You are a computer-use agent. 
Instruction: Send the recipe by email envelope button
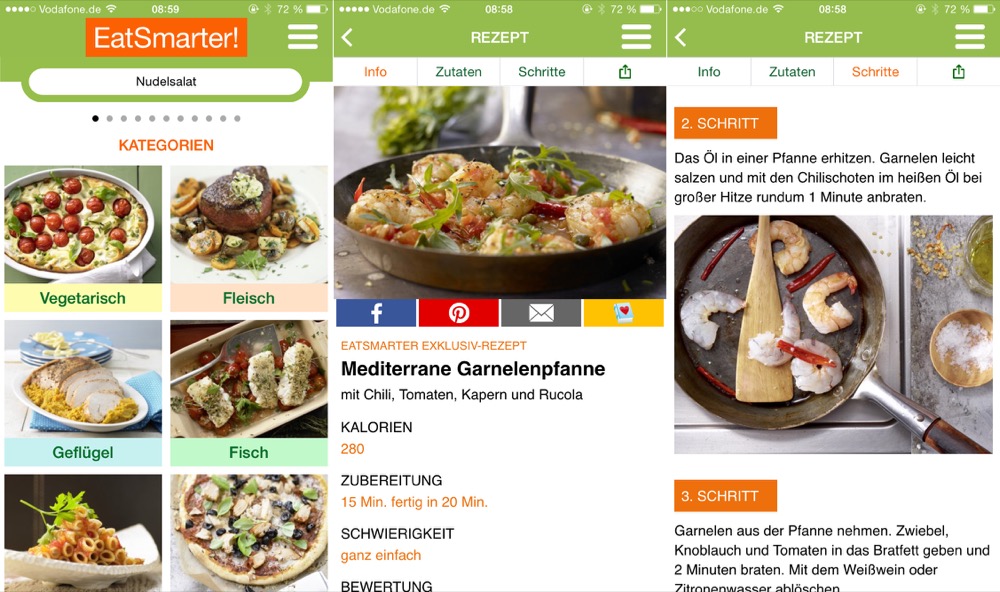pyautogui.click(x=541, y=313)
